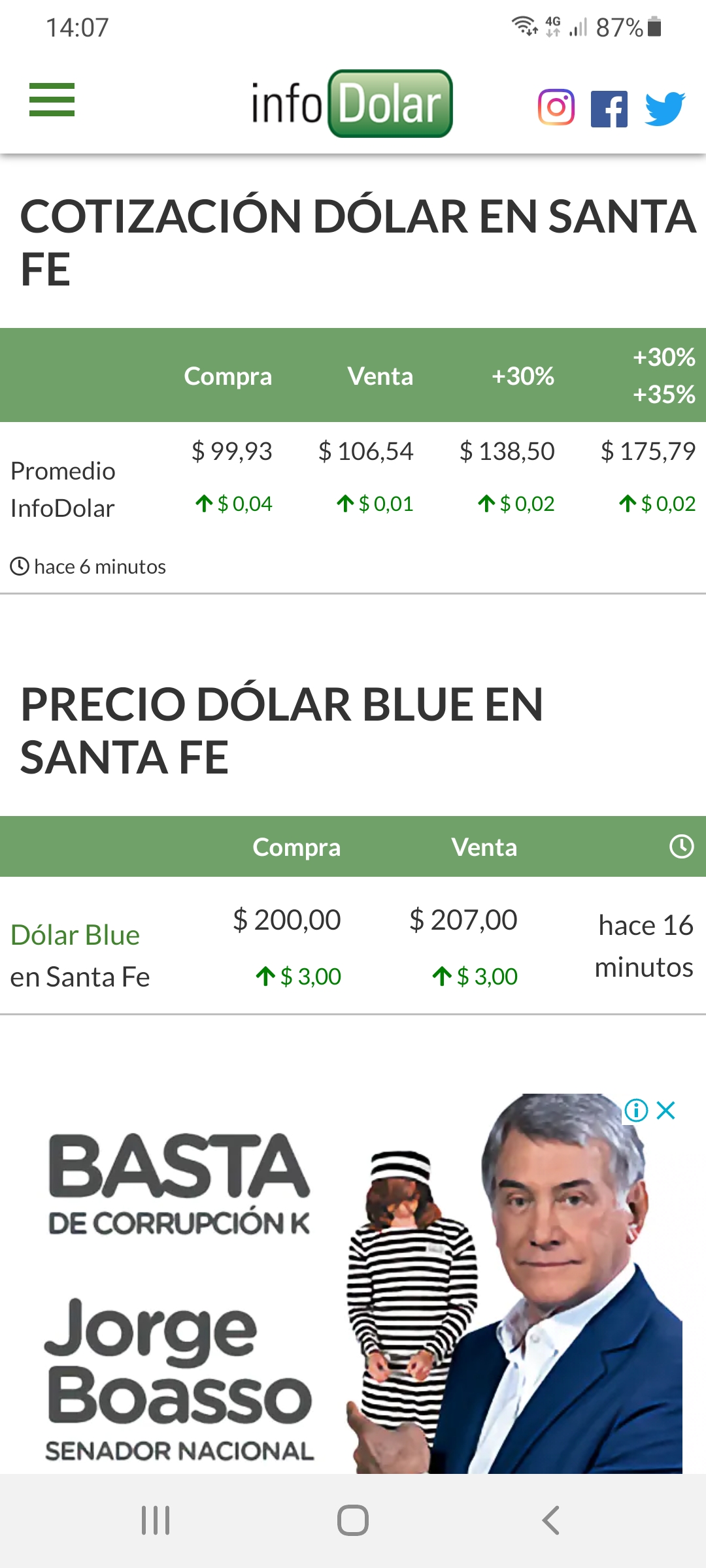Go back with system back button
The height and width of the screenshot is (1568, 706).
click(550, 1520)
